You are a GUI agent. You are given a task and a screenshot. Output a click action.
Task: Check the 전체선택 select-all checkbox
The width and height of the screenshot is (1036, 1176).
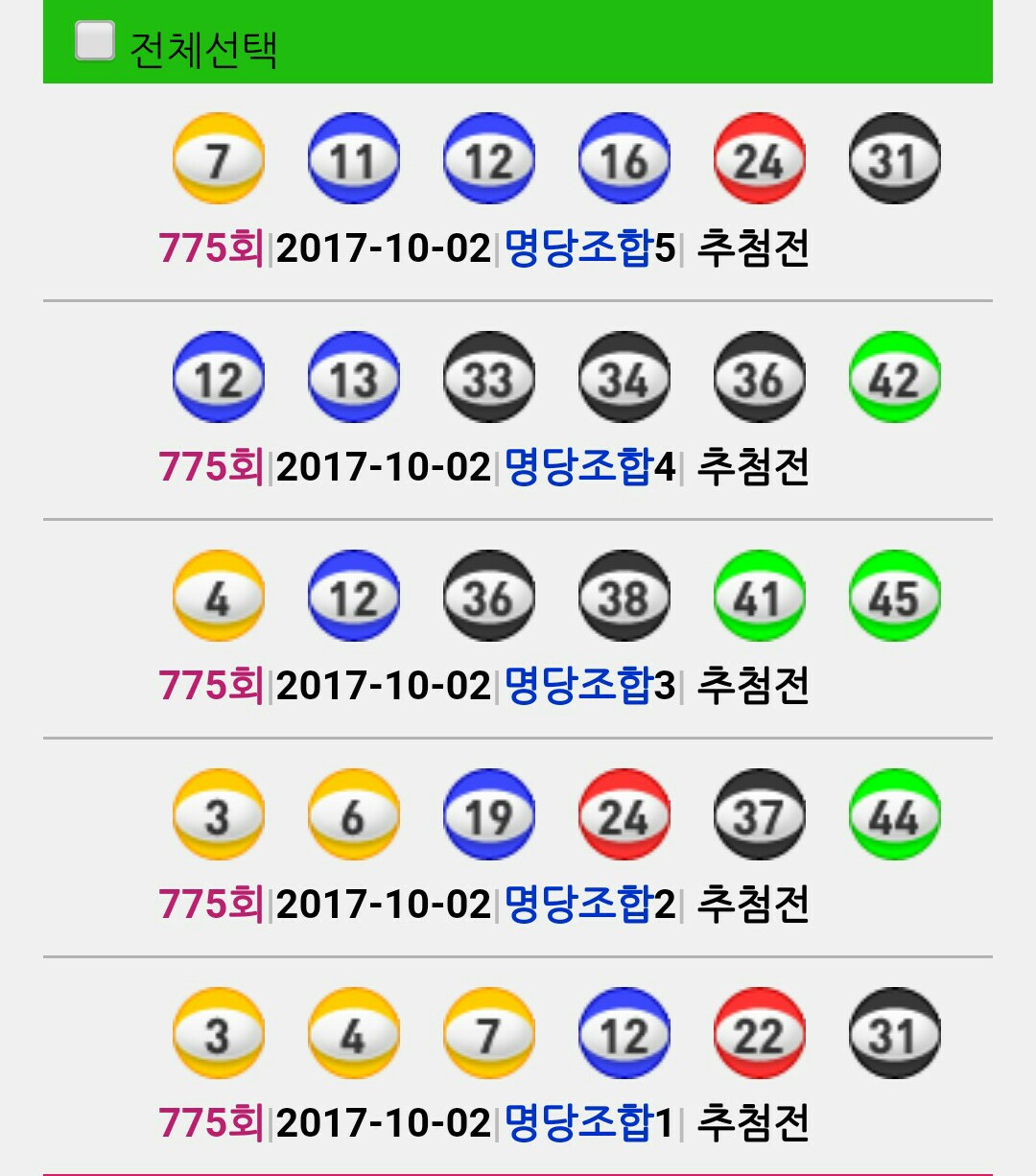95,41
